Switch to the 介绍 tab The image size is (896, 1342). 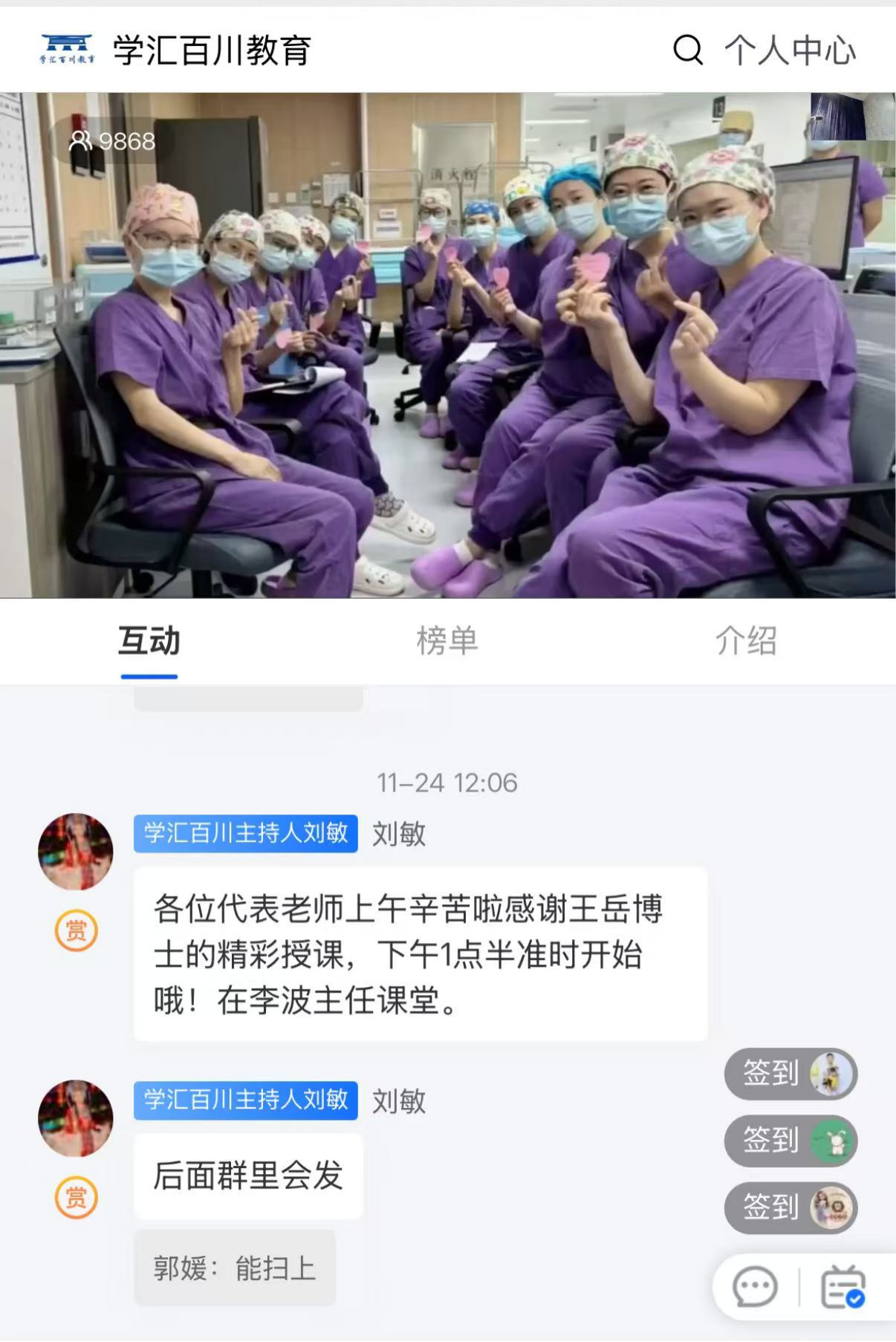[x=746, y=641]
